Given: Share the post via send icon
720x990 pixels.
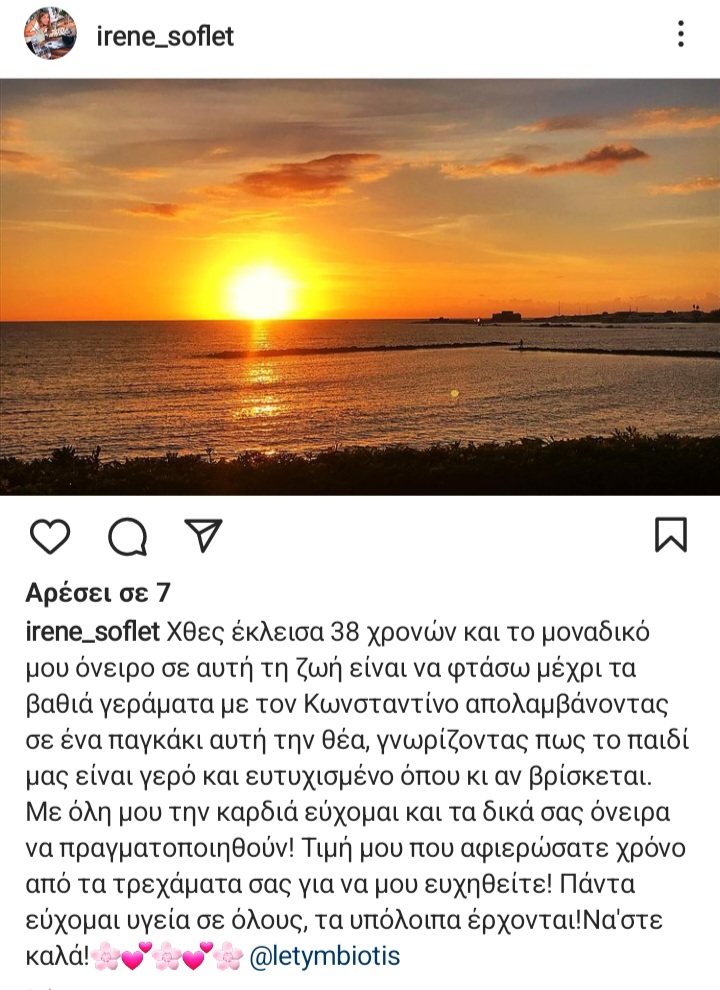Looking at the screenshot, I should pyautogui.click(x=204, y=535).
